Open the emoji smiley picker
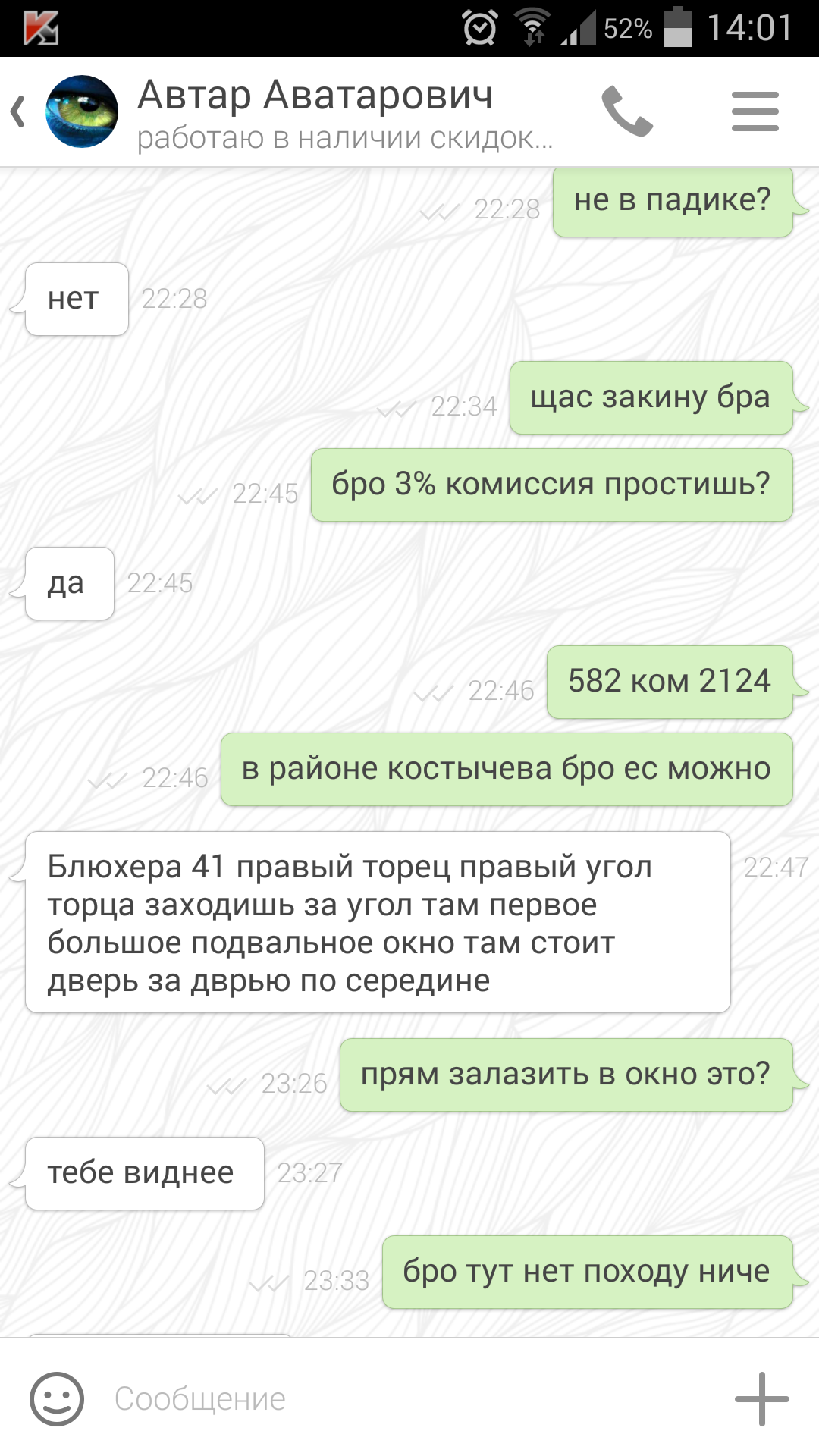This screenshot has height=1456, width=819. [x=57, y=1398]
